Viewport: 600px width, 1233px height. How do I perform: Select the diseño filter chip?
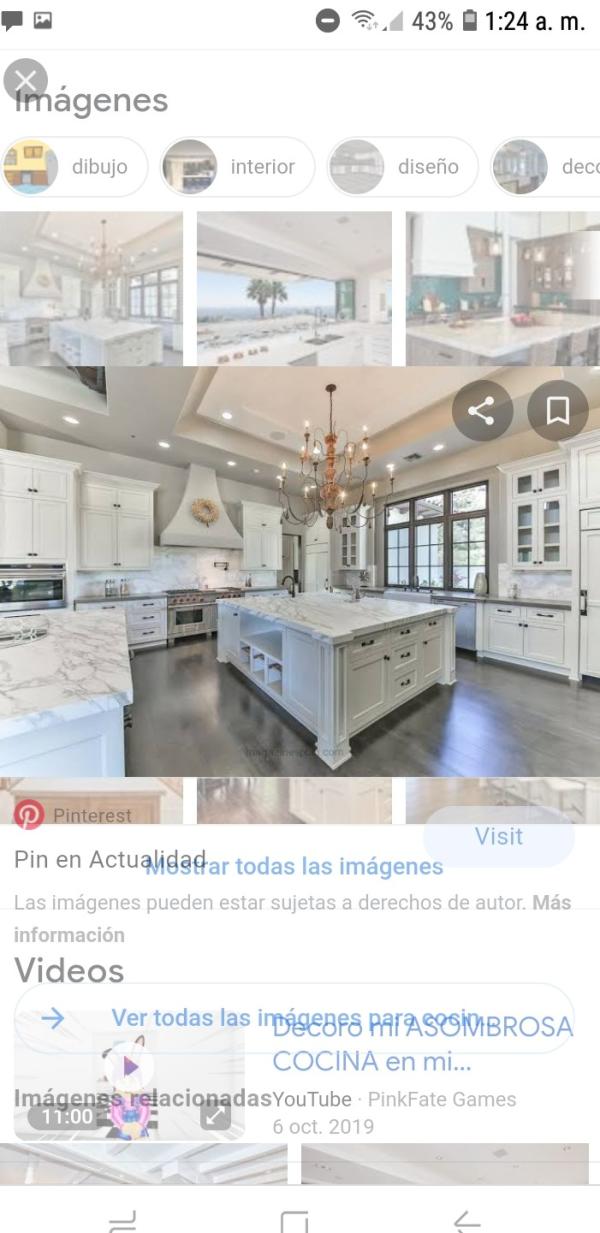click(x=403, y=167)
